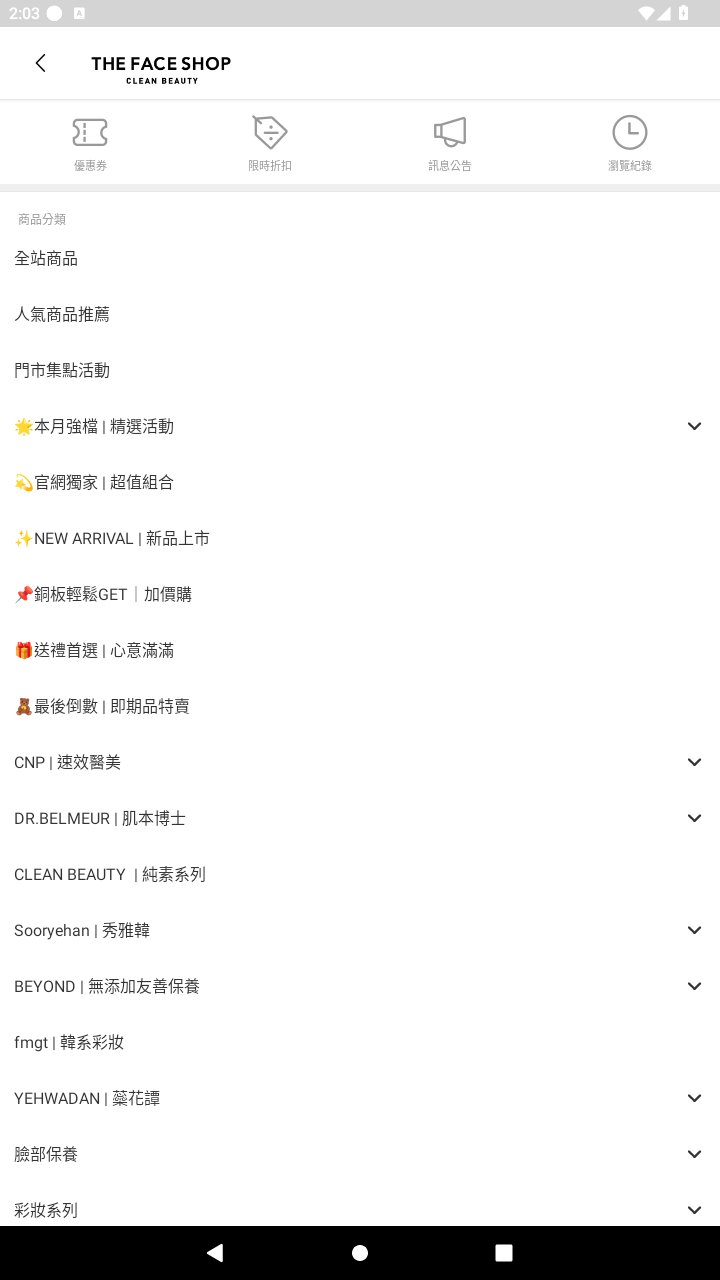Image resolution: width=720 pixels, height=1280 pixels.
Task: Open 限時折扣 limited-time discounts
Action: click(270, 143)
